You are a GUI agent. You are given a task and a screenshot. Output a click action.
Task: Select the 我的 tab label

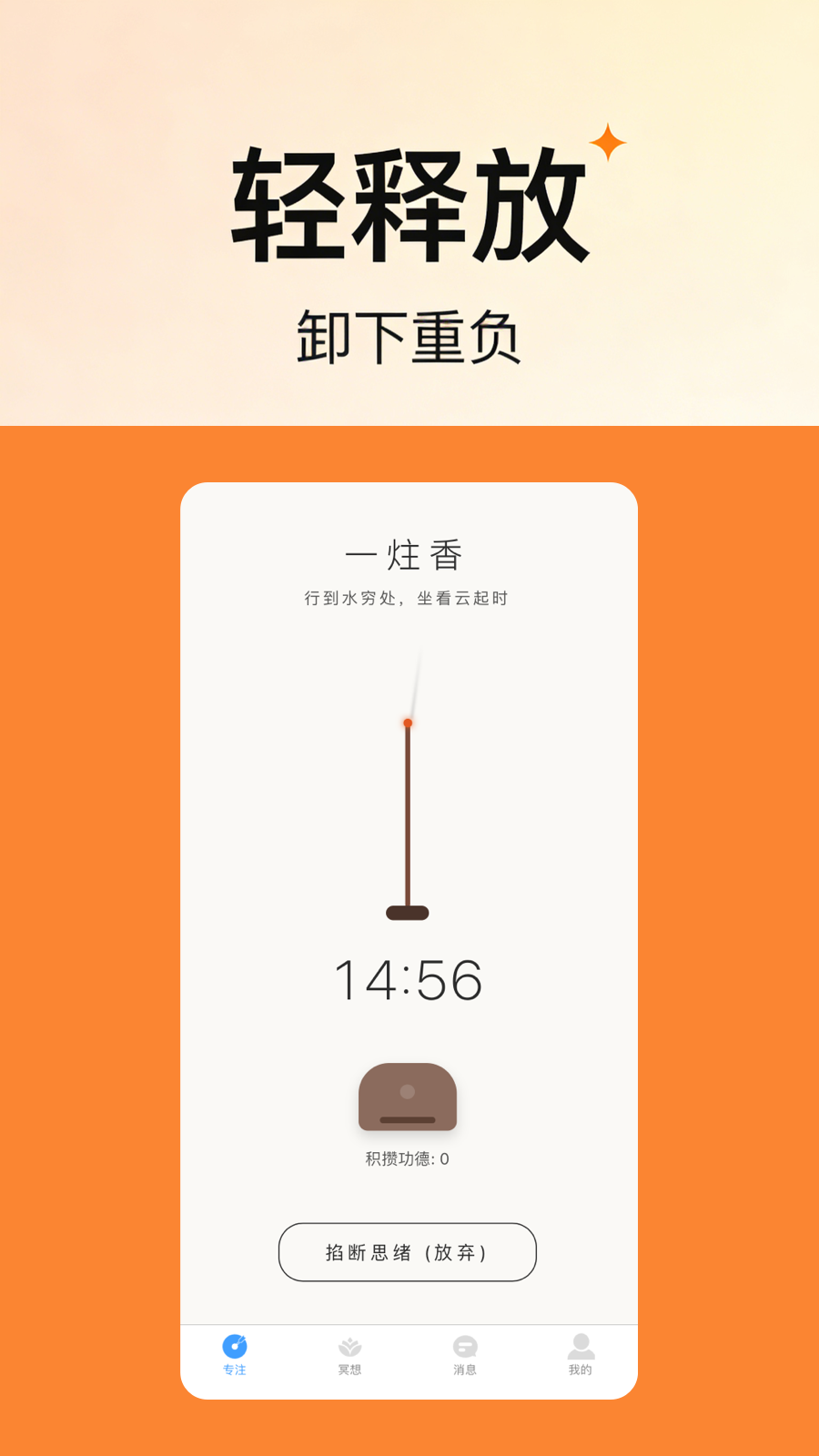point(581,1369)
